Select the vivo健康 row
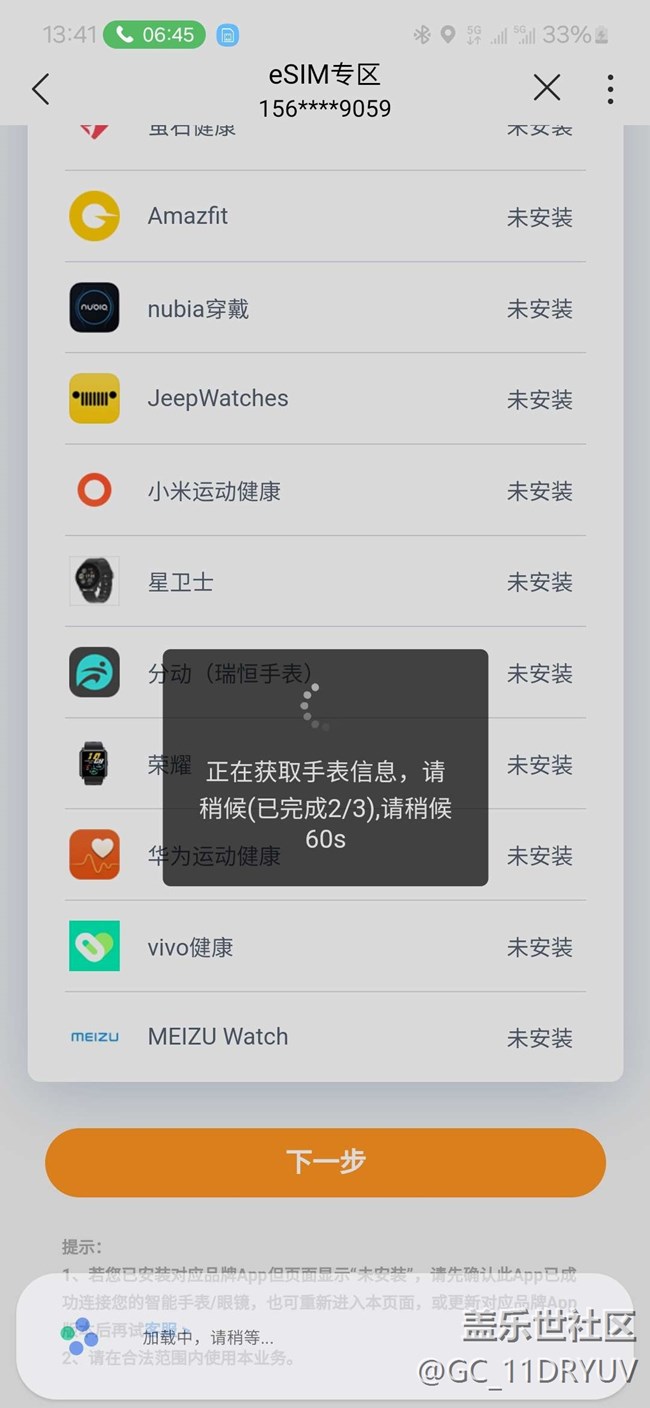 point(325,947)
